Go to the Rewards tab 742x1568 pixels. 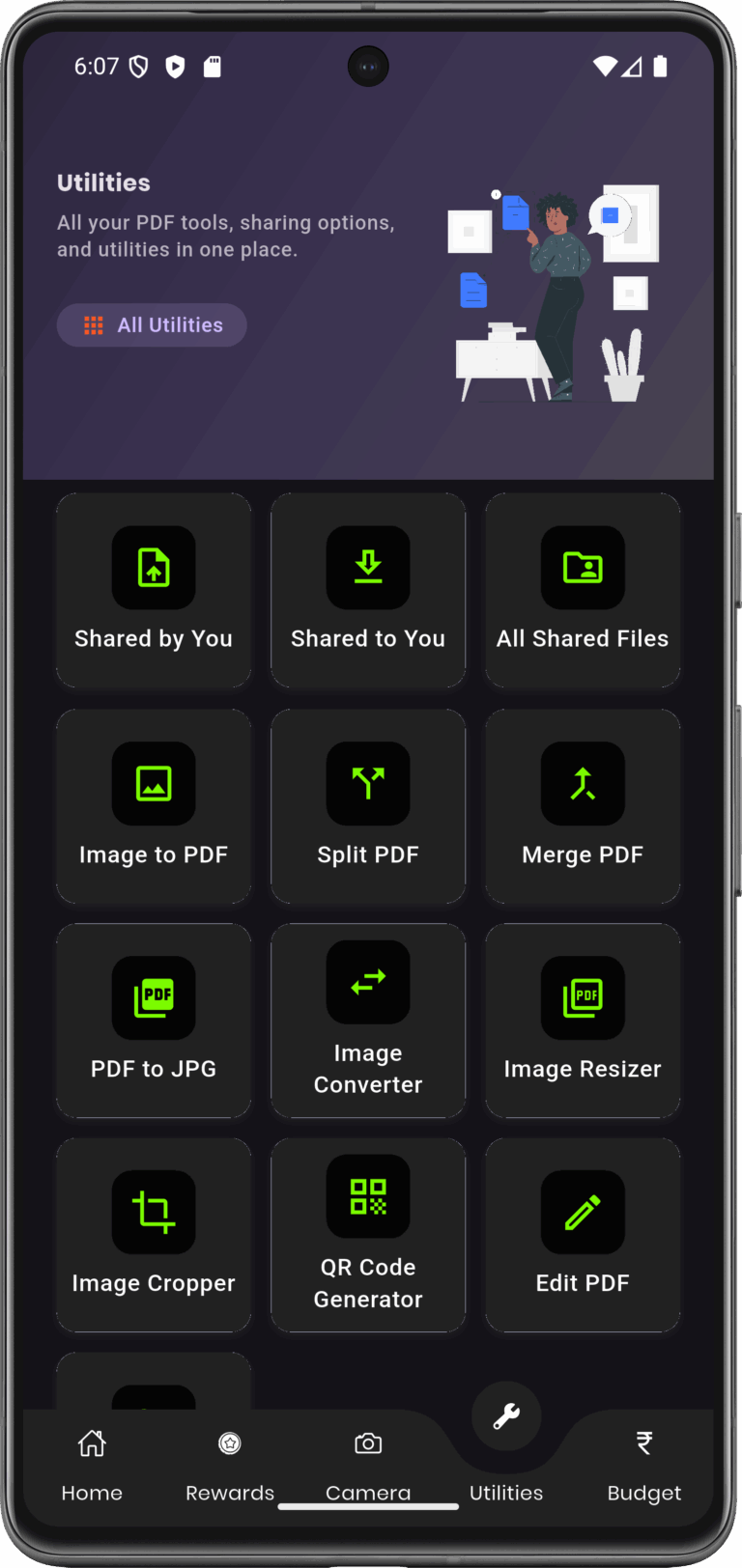click(x=230, y=1465)
